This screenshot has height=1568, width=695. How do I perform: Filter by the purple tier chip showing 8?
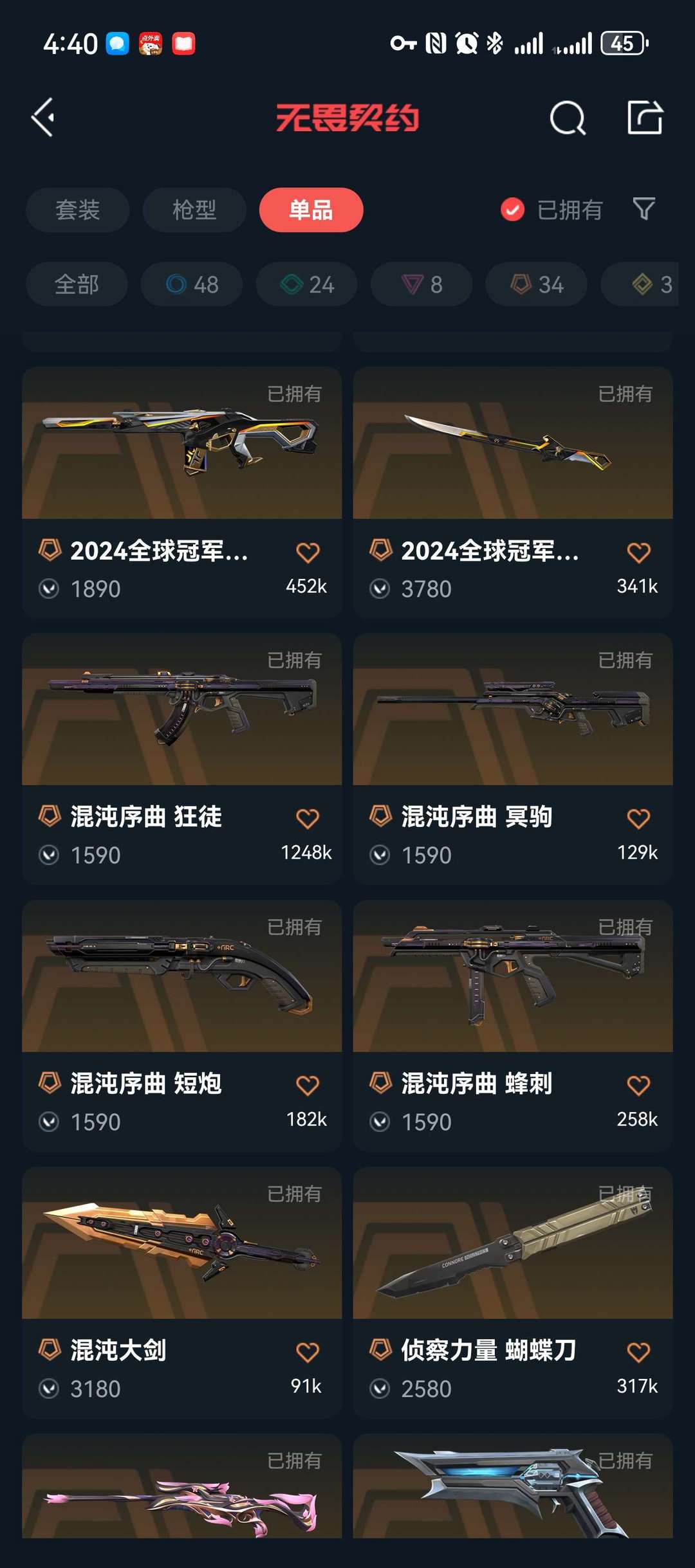(422, 284)
